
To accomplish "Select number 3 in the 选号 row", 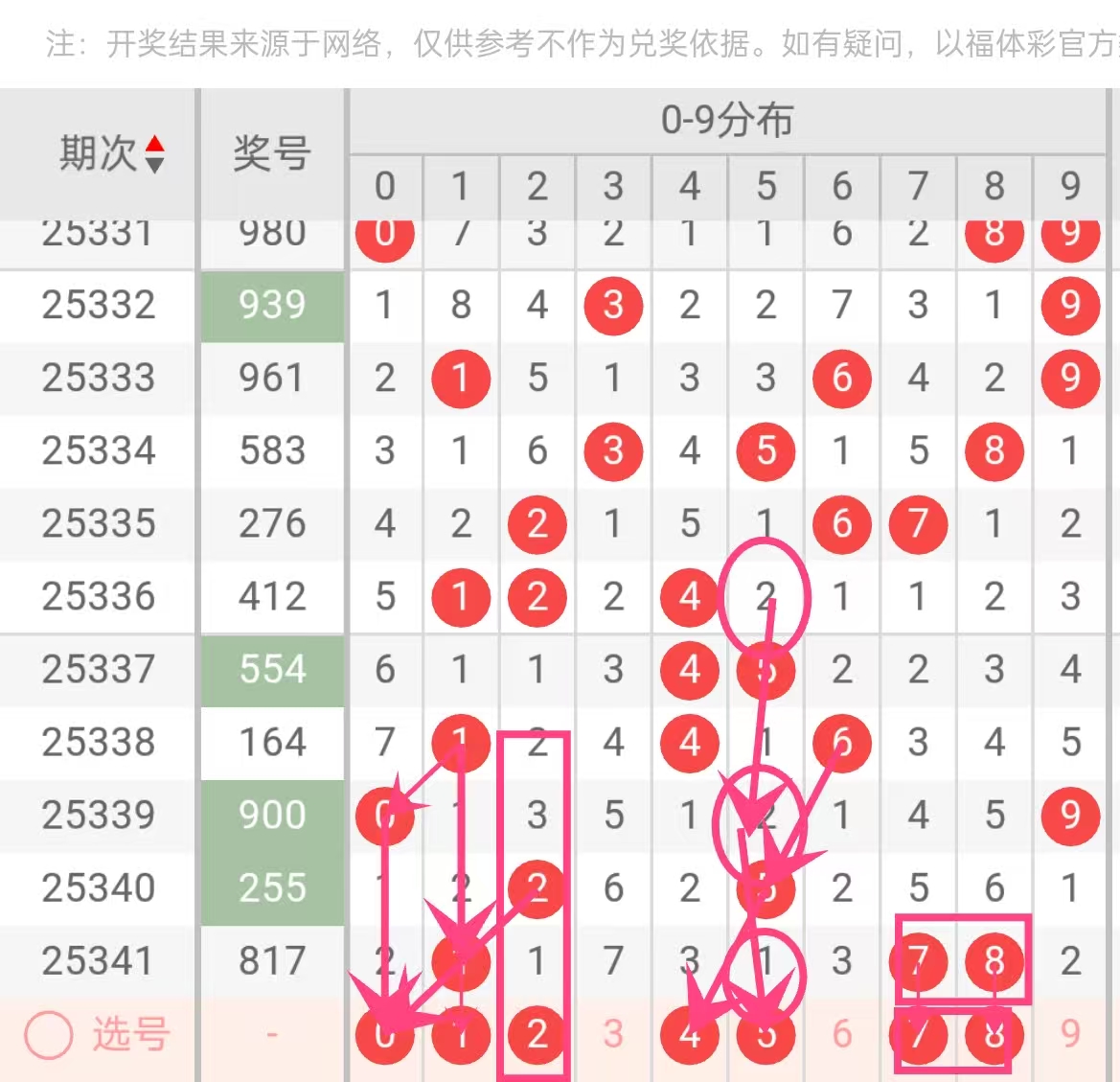I will [613, 1034].
